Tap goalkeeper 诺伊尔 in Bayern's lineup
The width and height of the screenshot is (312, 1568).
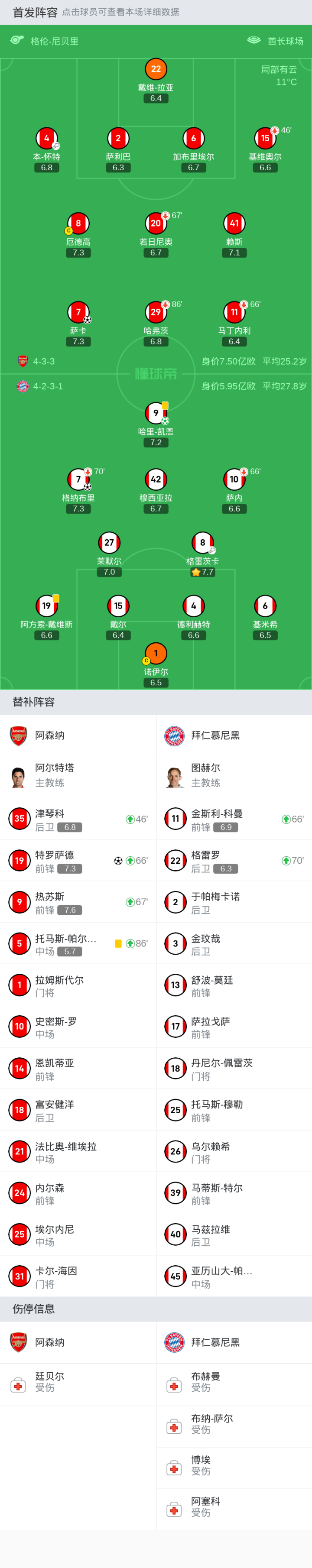coord(156,654)
